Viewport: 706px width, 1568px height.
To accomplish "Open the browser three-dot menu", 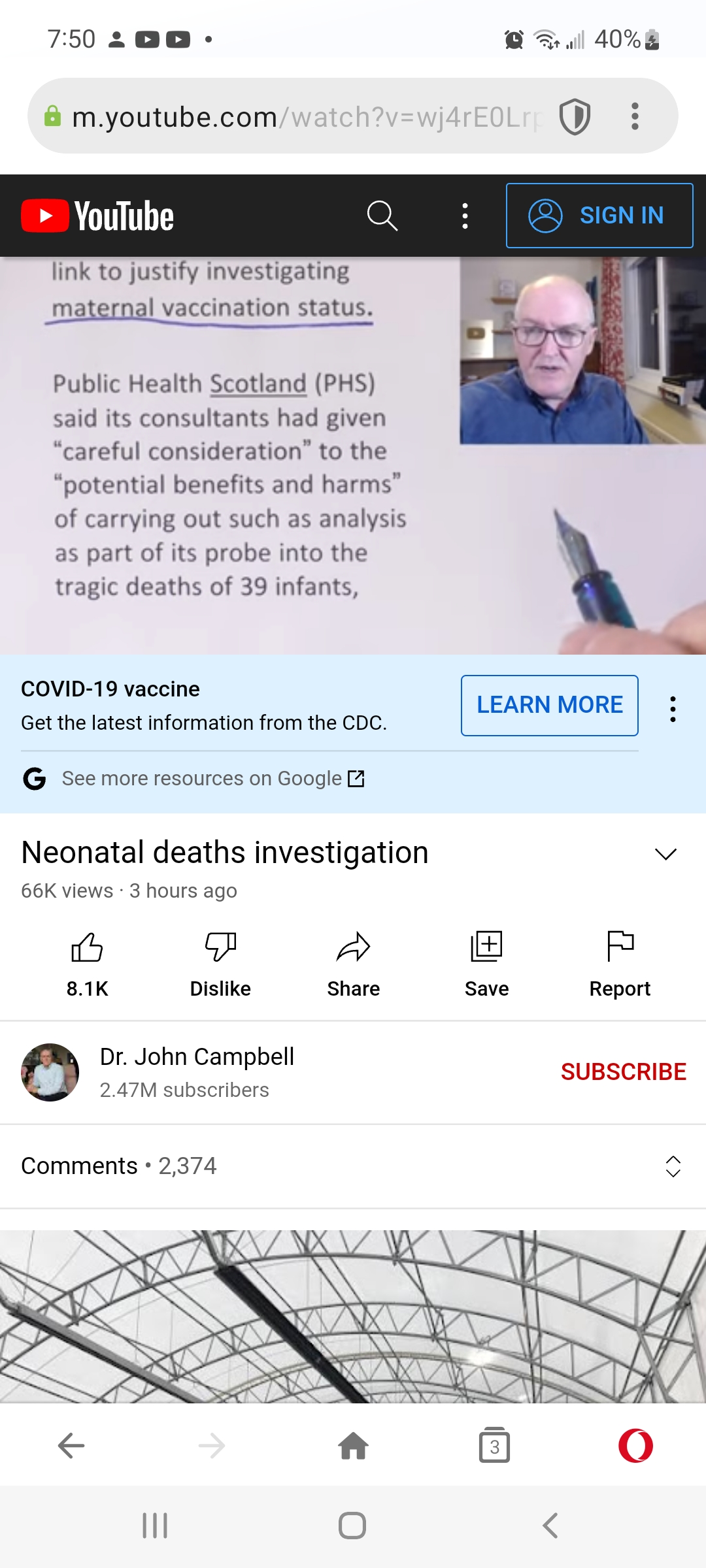I will (634, 117).
